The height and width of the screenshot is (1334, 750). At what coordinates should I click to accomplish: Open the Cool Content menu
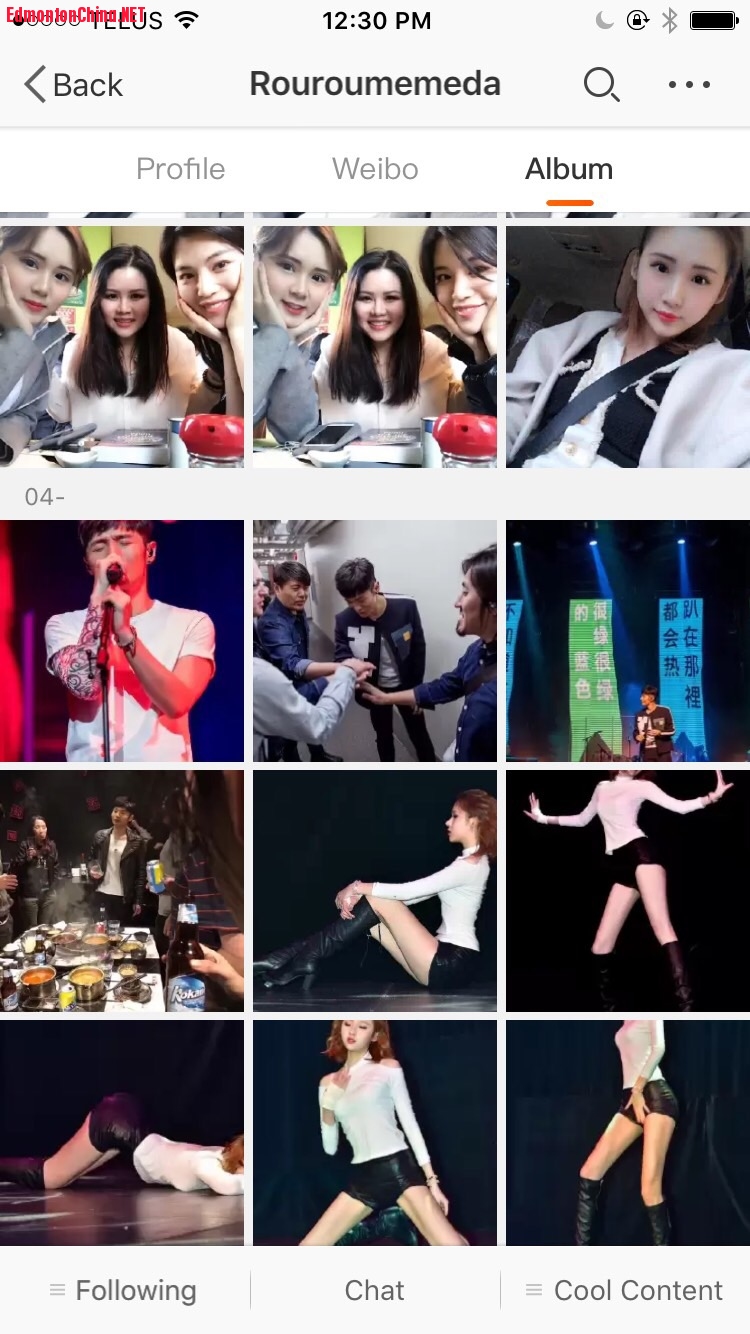point(625,1290)
